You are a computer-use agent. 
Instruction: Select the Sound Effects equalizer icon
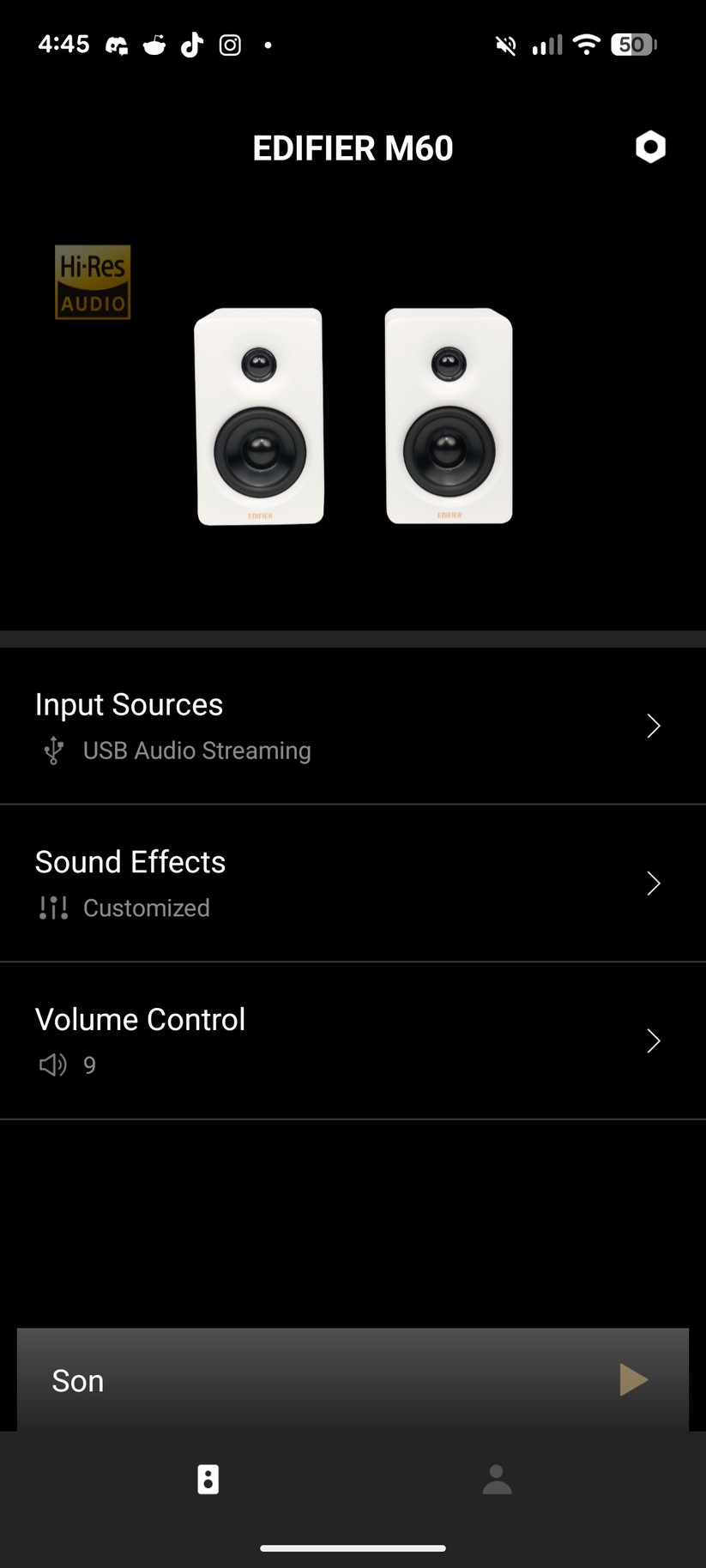(x=52, y=908)
